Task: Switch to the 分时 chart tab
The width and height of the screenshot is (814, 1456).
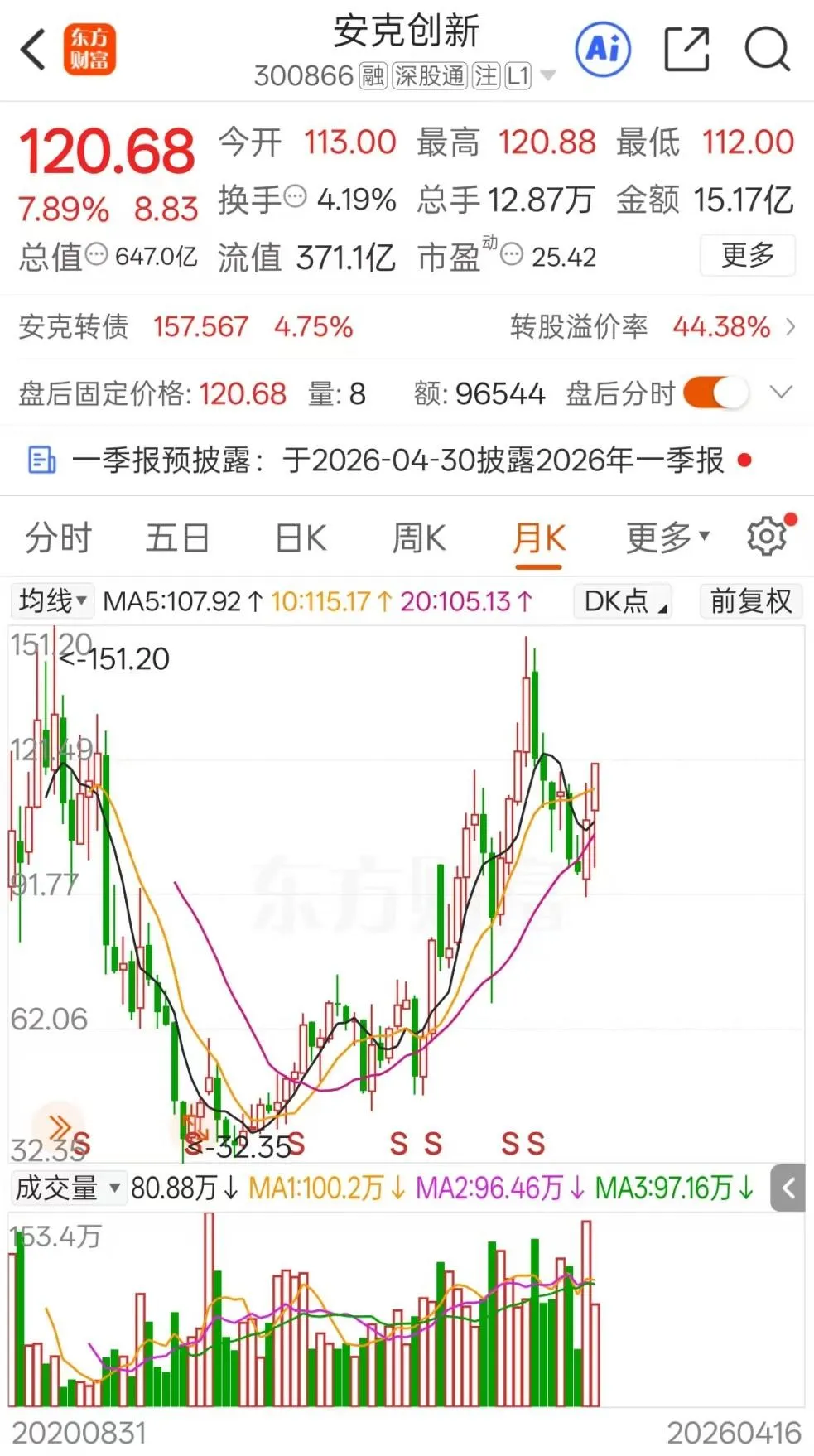Action: [58, 538]
